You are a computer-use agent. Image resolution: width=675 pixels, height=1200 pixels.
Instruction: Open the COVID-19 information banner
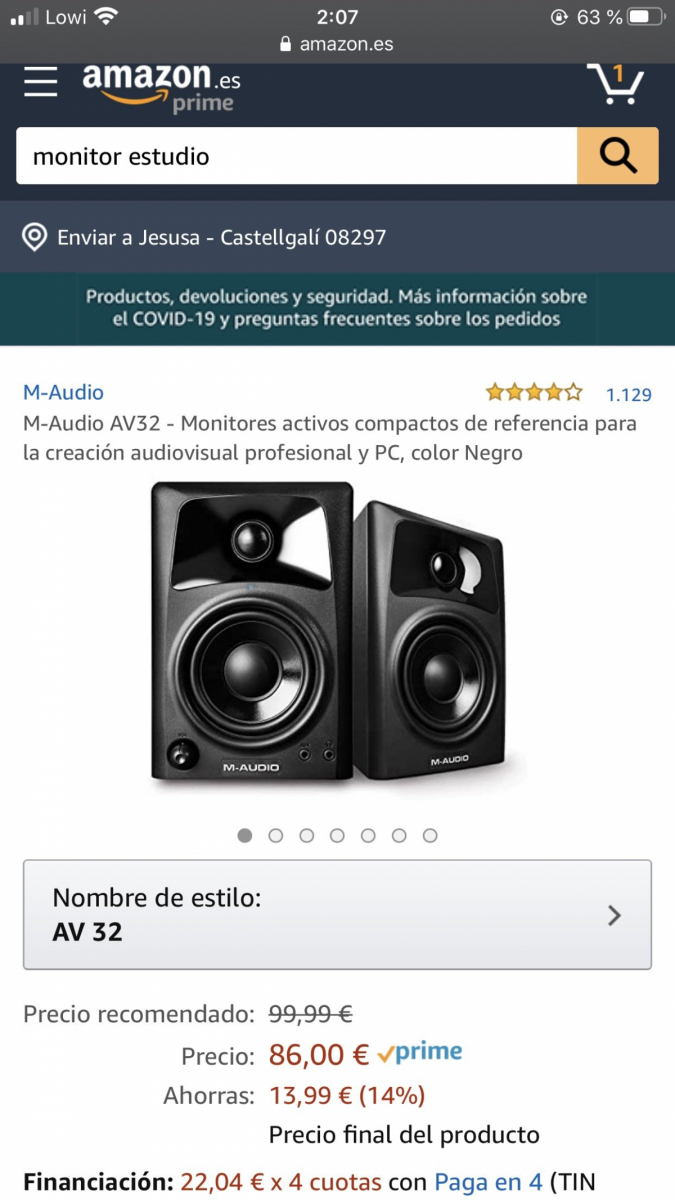[x=337, y=308]
